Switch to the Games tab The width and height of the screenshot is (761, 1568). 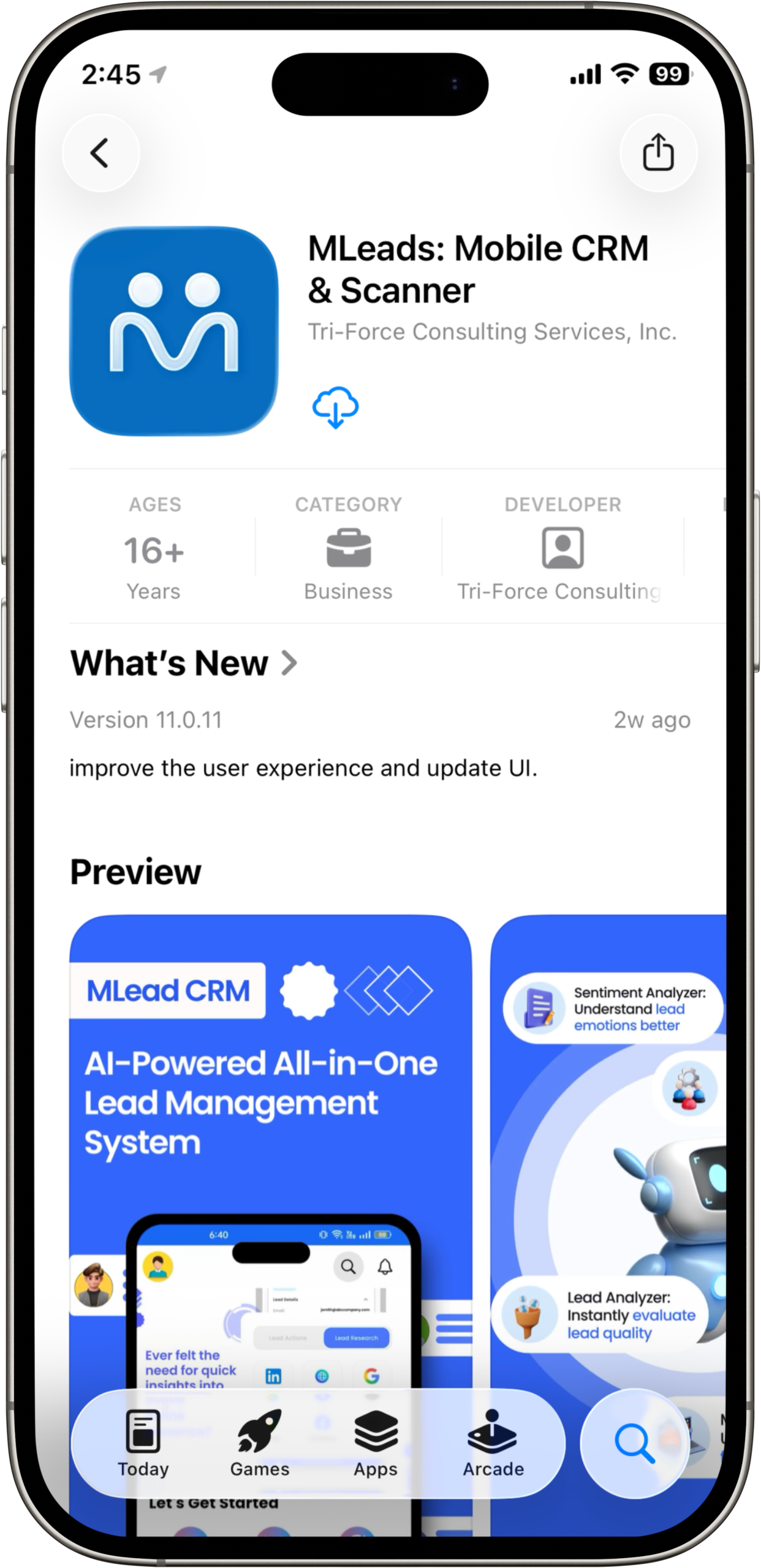pos(259,1444)
